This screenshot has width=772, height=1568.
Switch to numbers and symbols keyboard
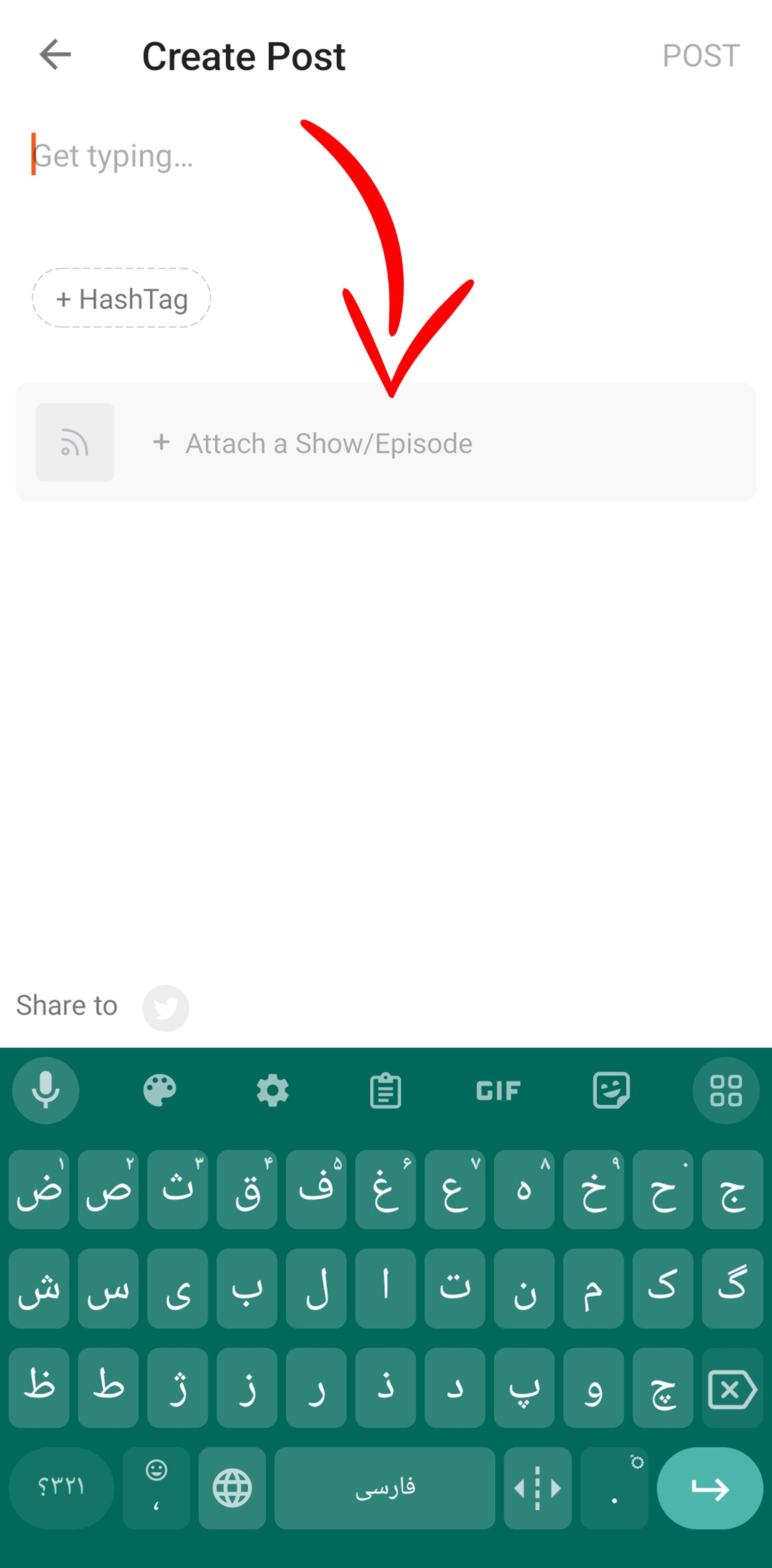61,1488
